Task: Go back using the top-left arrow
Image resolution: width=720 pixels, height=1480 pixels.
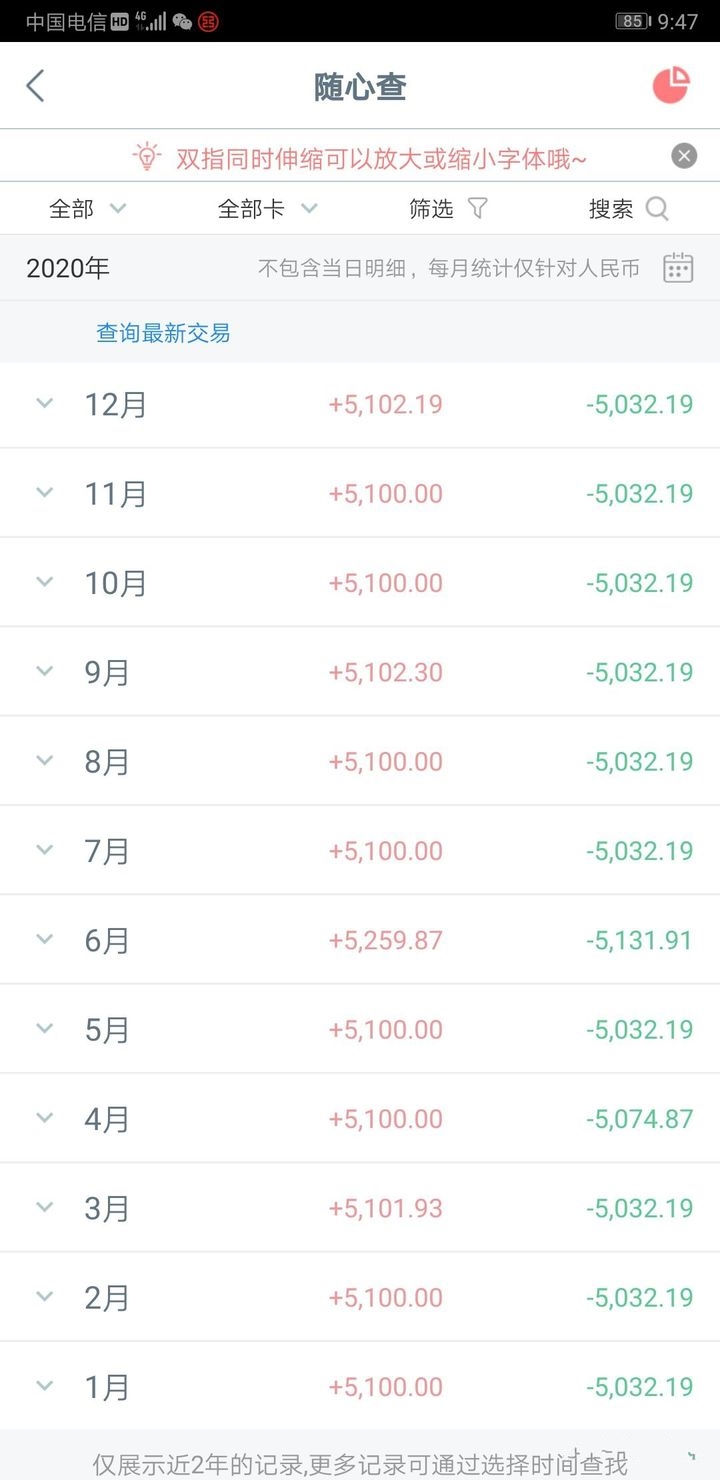Action: coord(35,86)
